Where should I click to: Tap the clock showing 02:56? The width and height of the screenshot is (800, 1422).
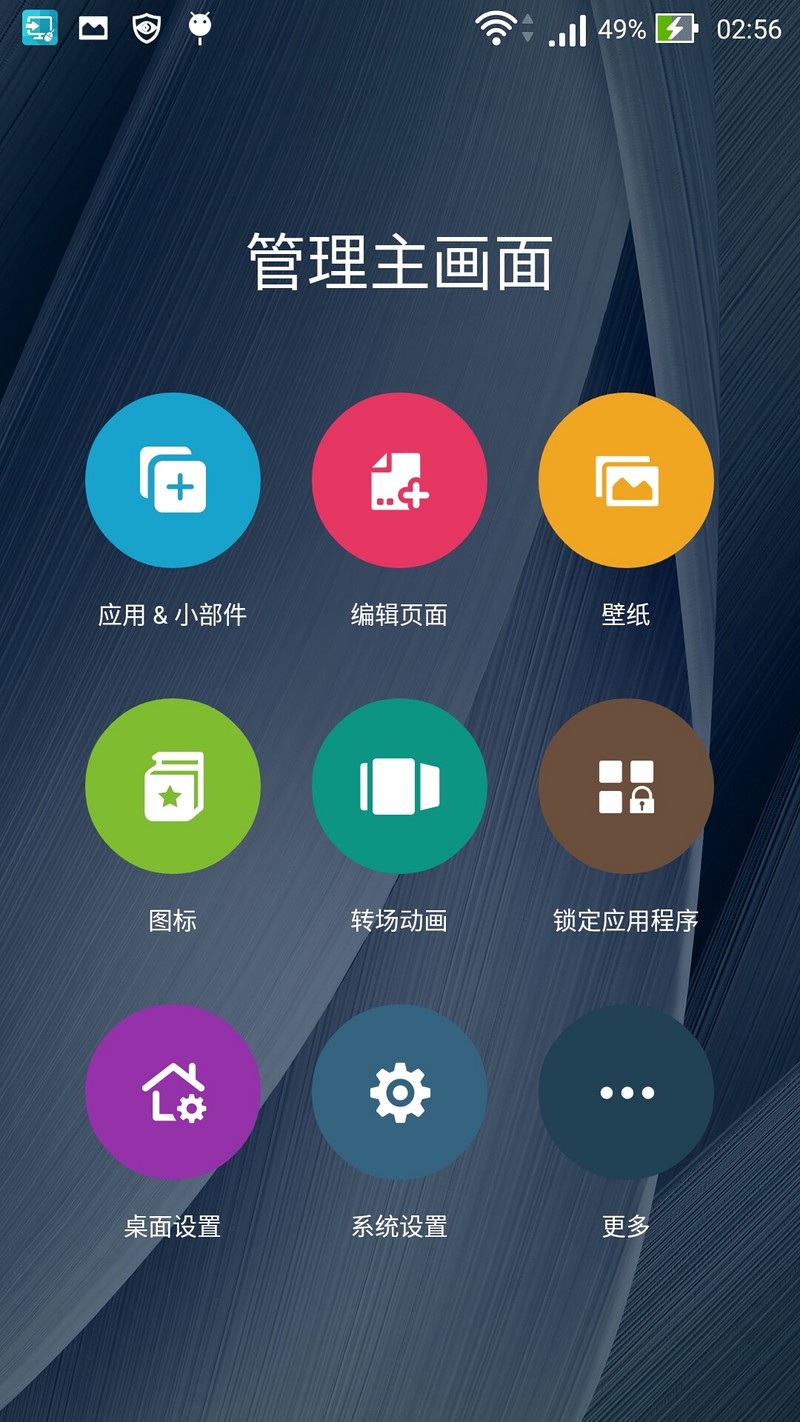tap(749, 29)
